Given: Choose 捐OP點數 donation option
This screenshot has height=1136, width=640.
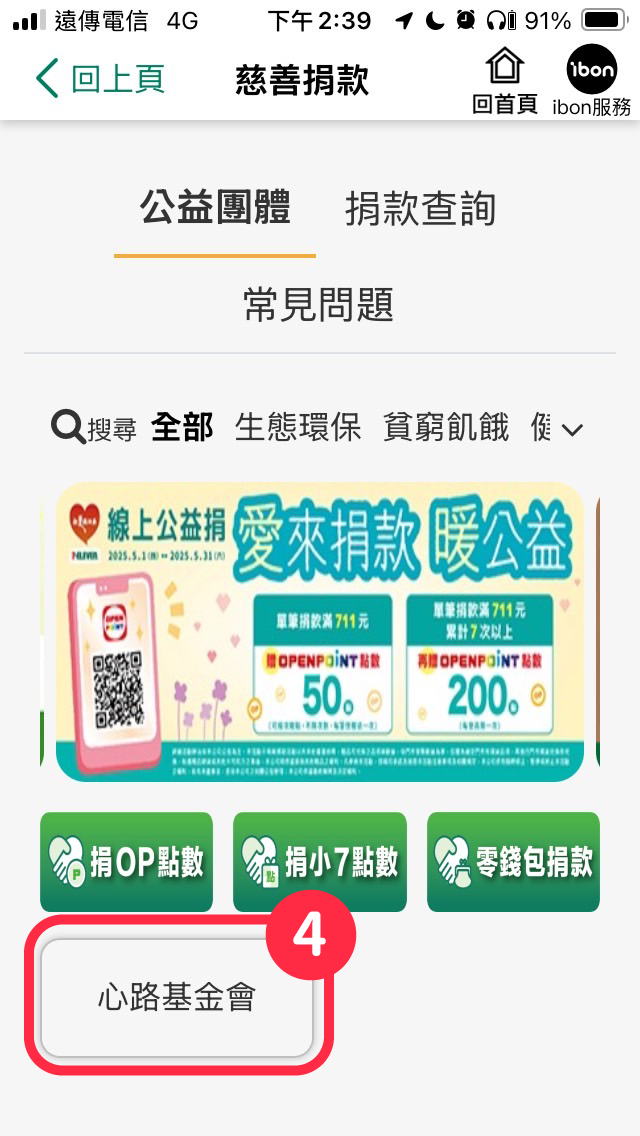Looking at the screenshot, I should (x=126, y=861).
